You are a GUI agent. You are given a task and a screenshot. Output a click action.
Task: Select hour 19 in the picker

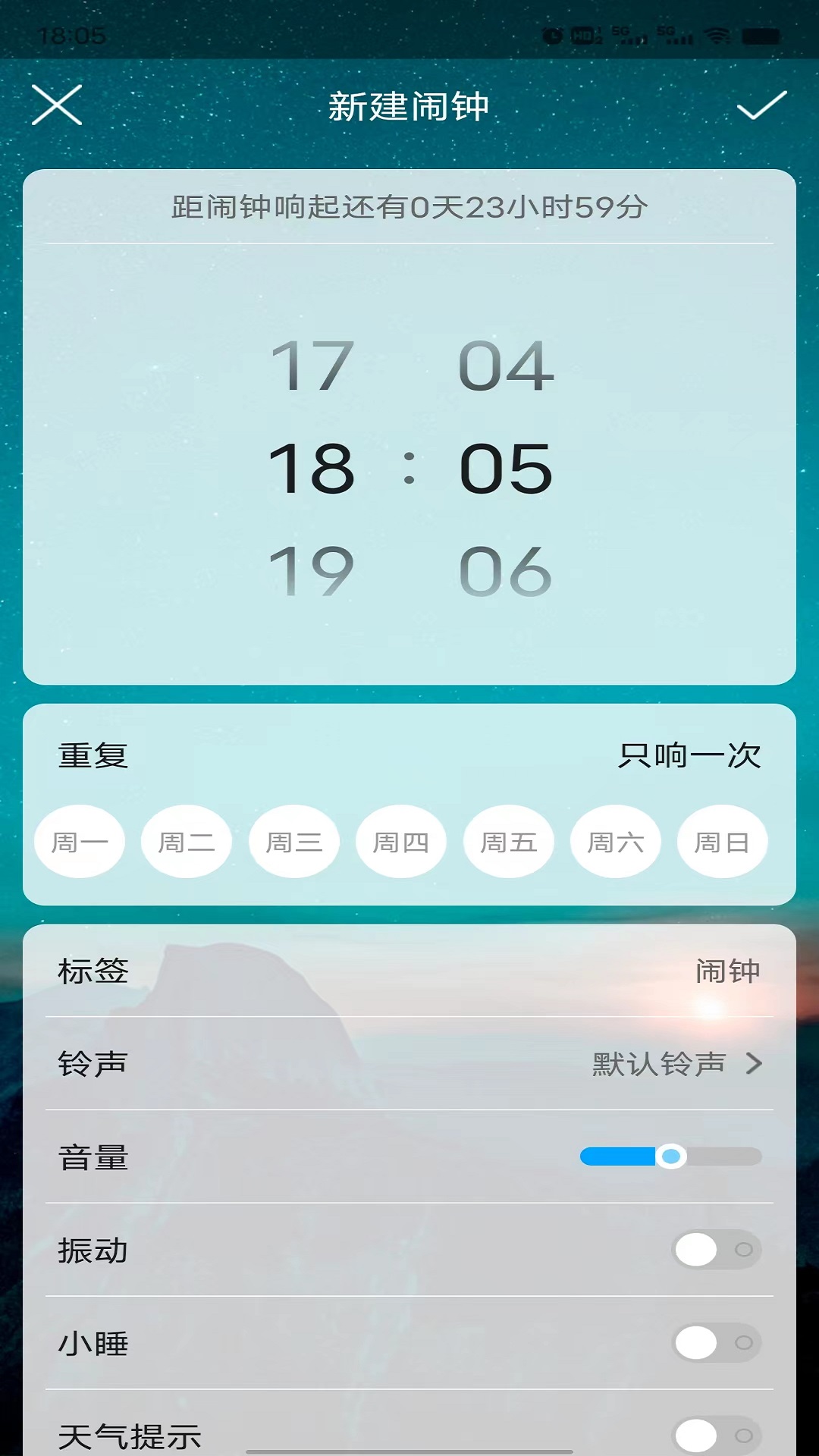pyautogui.click(x=312, y=571)
